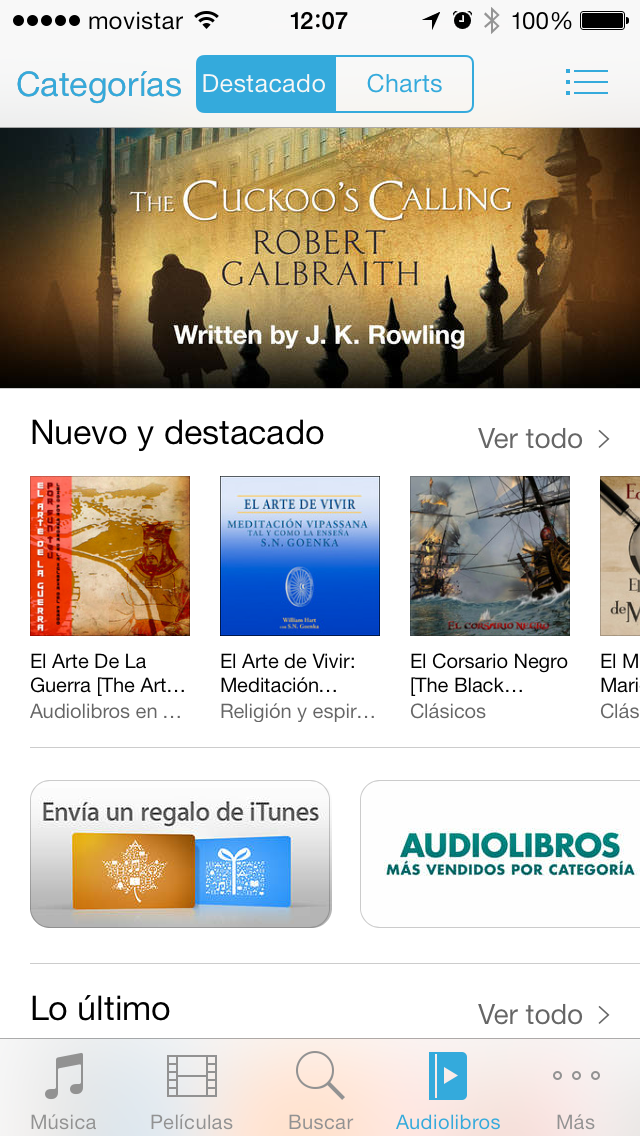Select the Destacado segment

pos(265,84)
